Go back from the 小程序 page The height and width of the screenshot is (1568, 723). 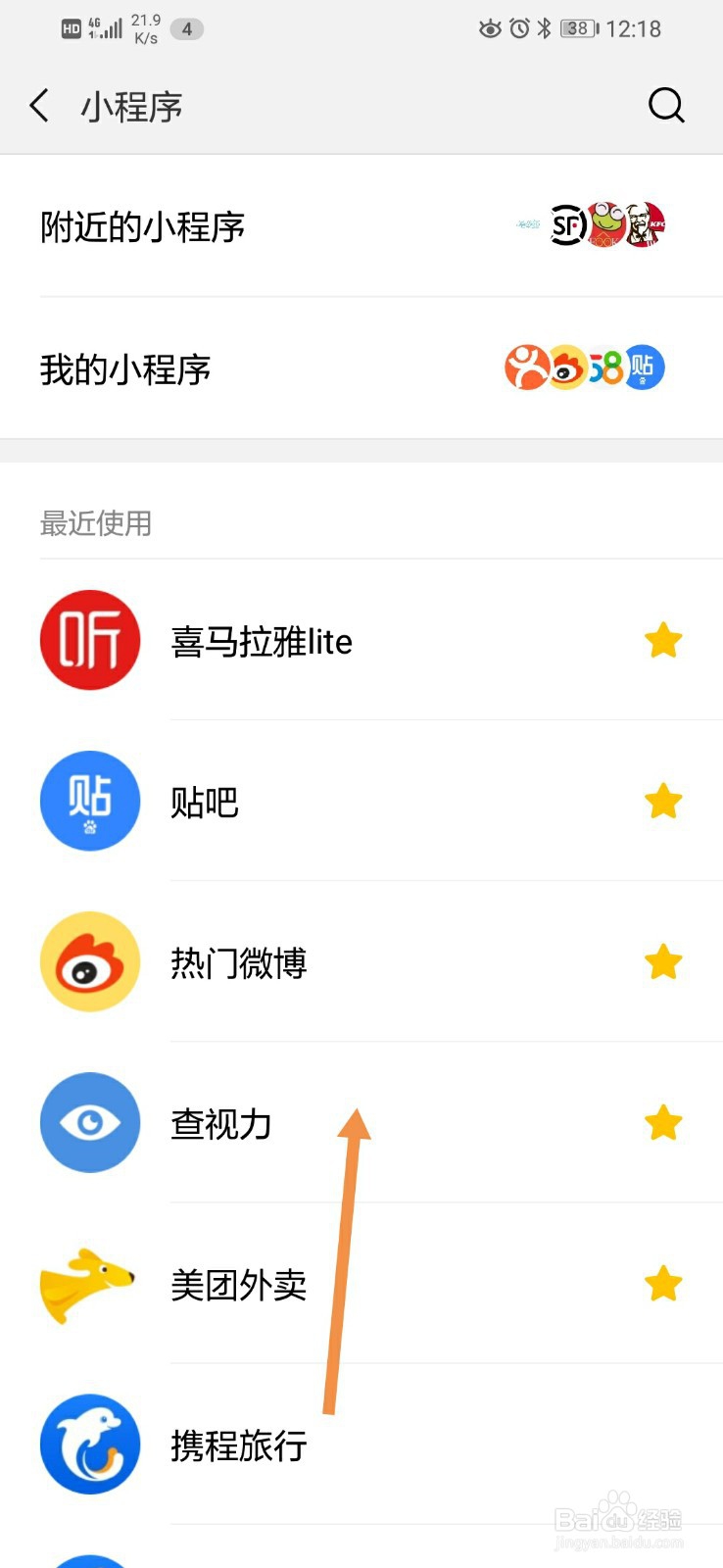point(40,105)
